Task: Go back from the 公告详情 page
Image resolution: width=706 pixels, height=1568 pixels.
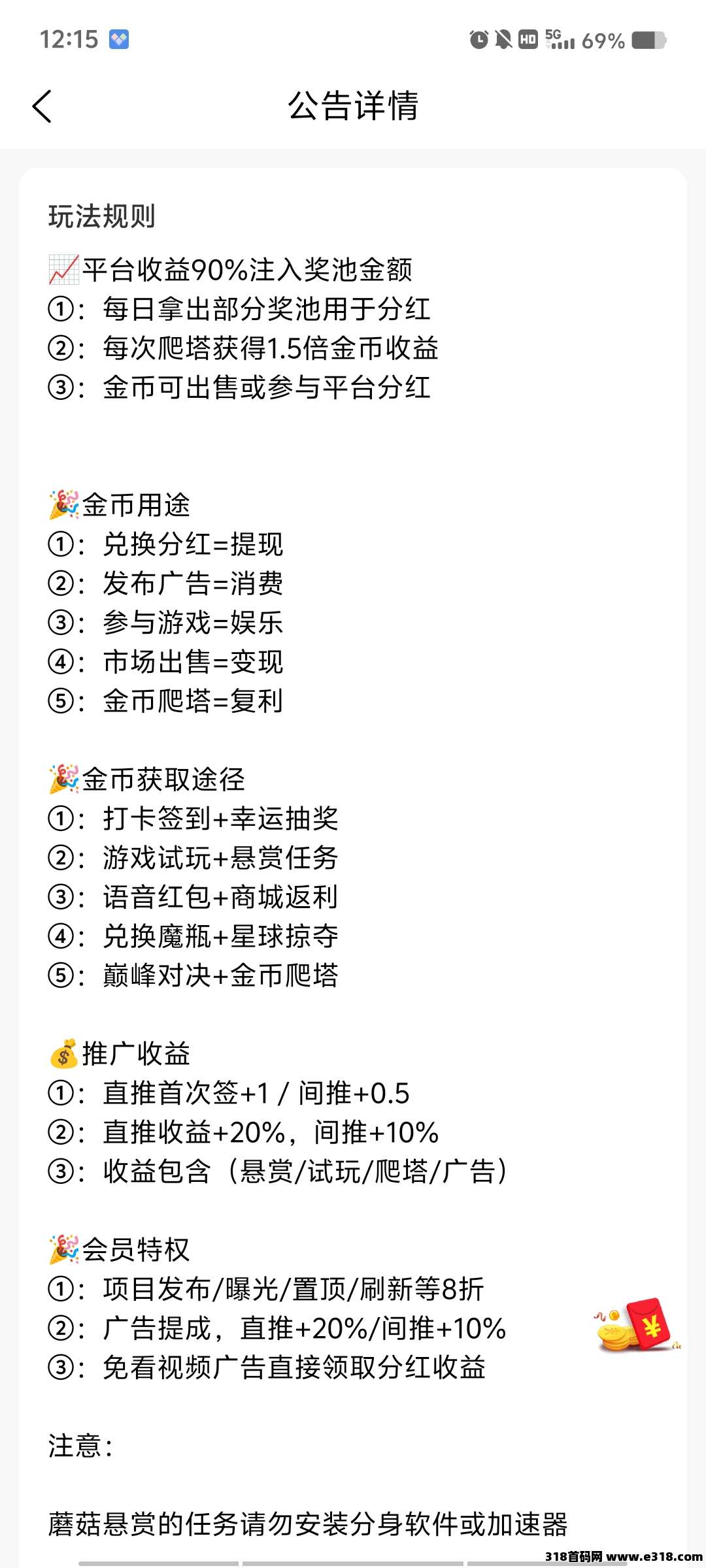Action: tap(42, 106)
